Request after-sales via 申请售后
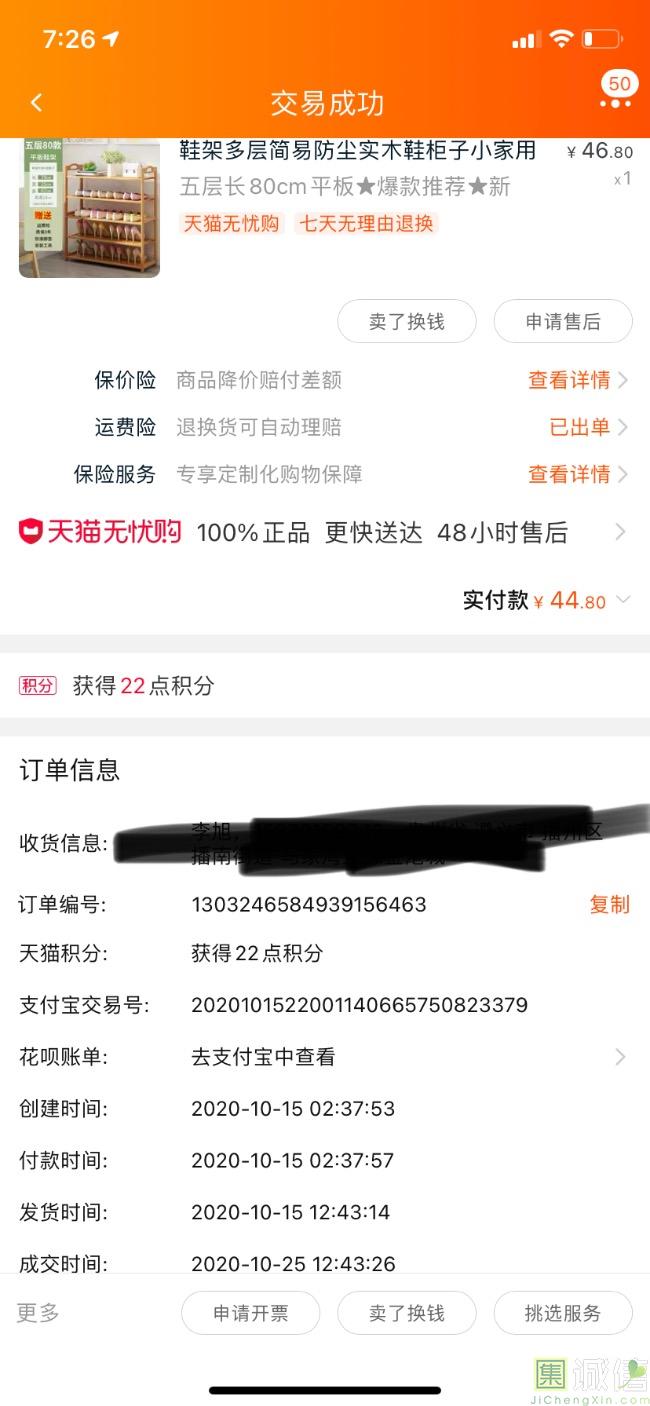Image resolution: width=650 pixels, height=1406 pixels. click(x=563, y=322)
